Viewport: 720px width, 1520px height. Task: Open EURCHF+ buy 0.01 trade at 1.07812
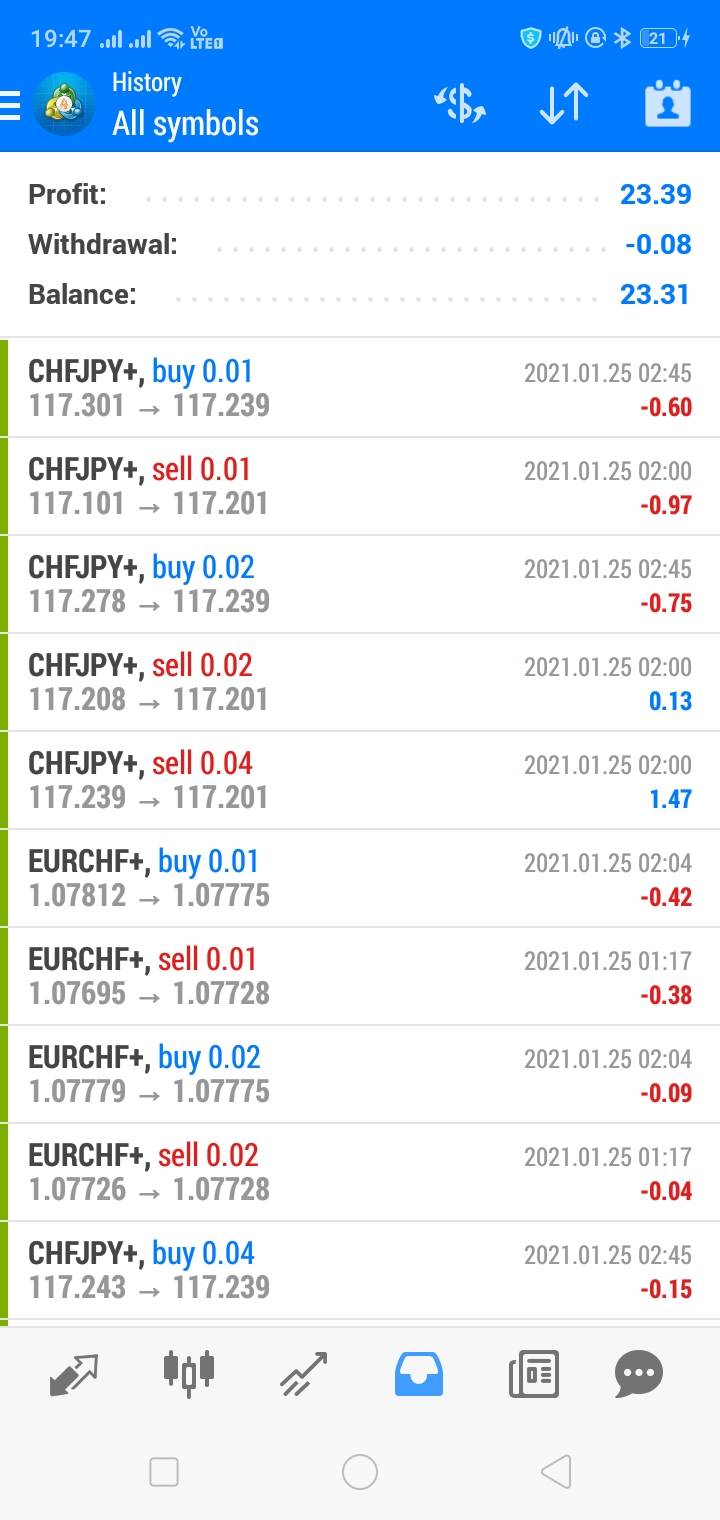360,878
